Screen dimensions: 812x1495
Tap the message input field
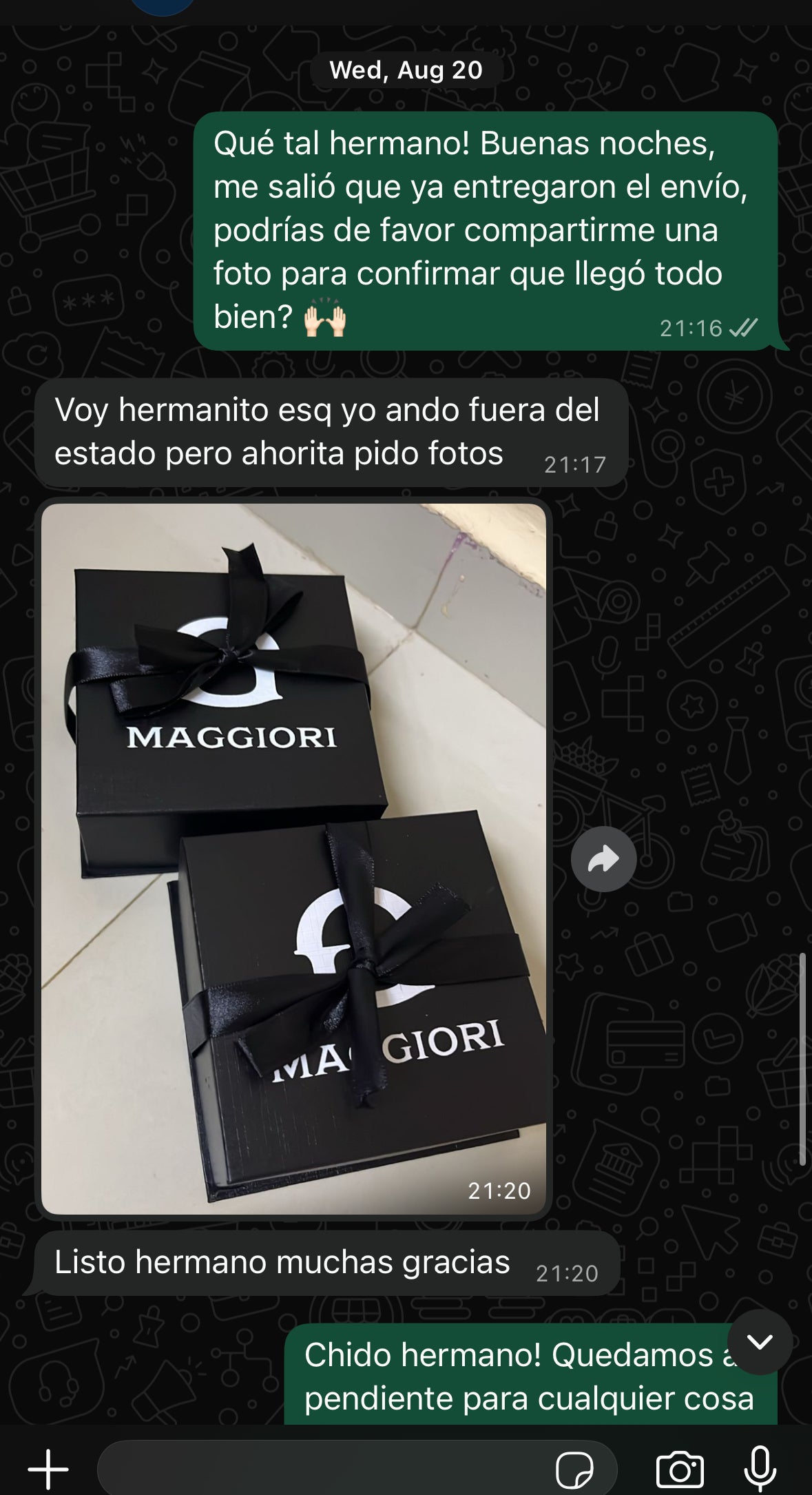[324, 1469]
